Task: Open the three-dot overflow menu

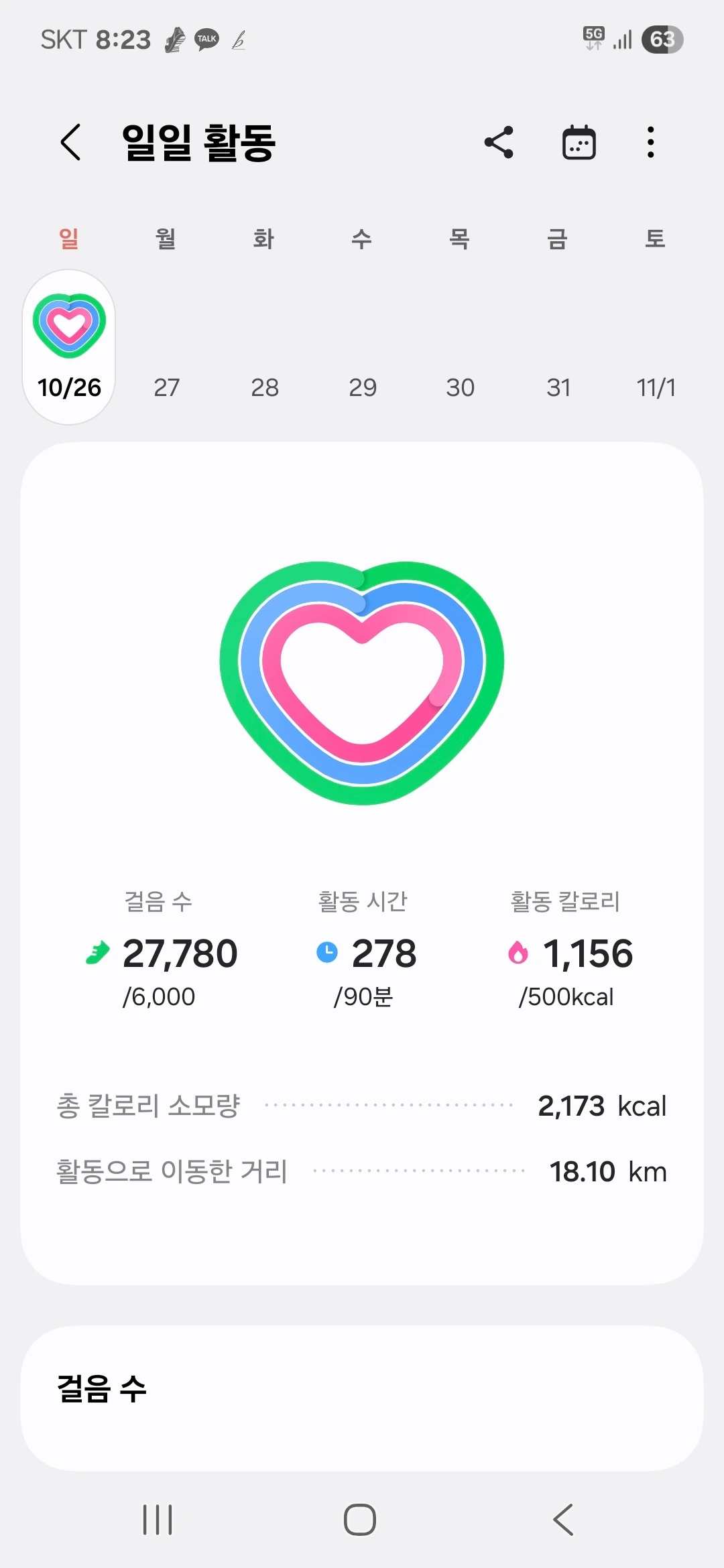Action: pyautogui.click(x=650, y=142)
